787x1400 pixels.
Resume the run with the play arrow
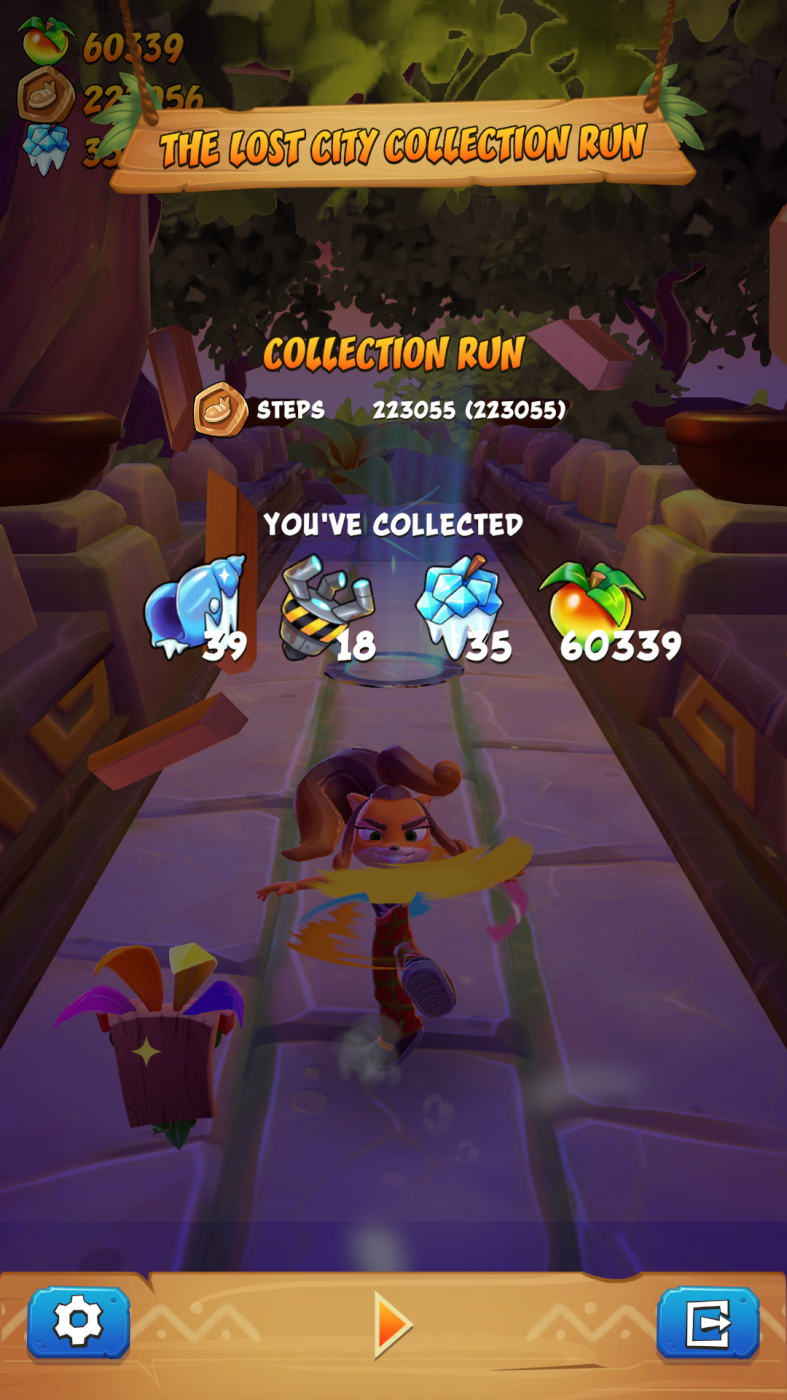392,1324
